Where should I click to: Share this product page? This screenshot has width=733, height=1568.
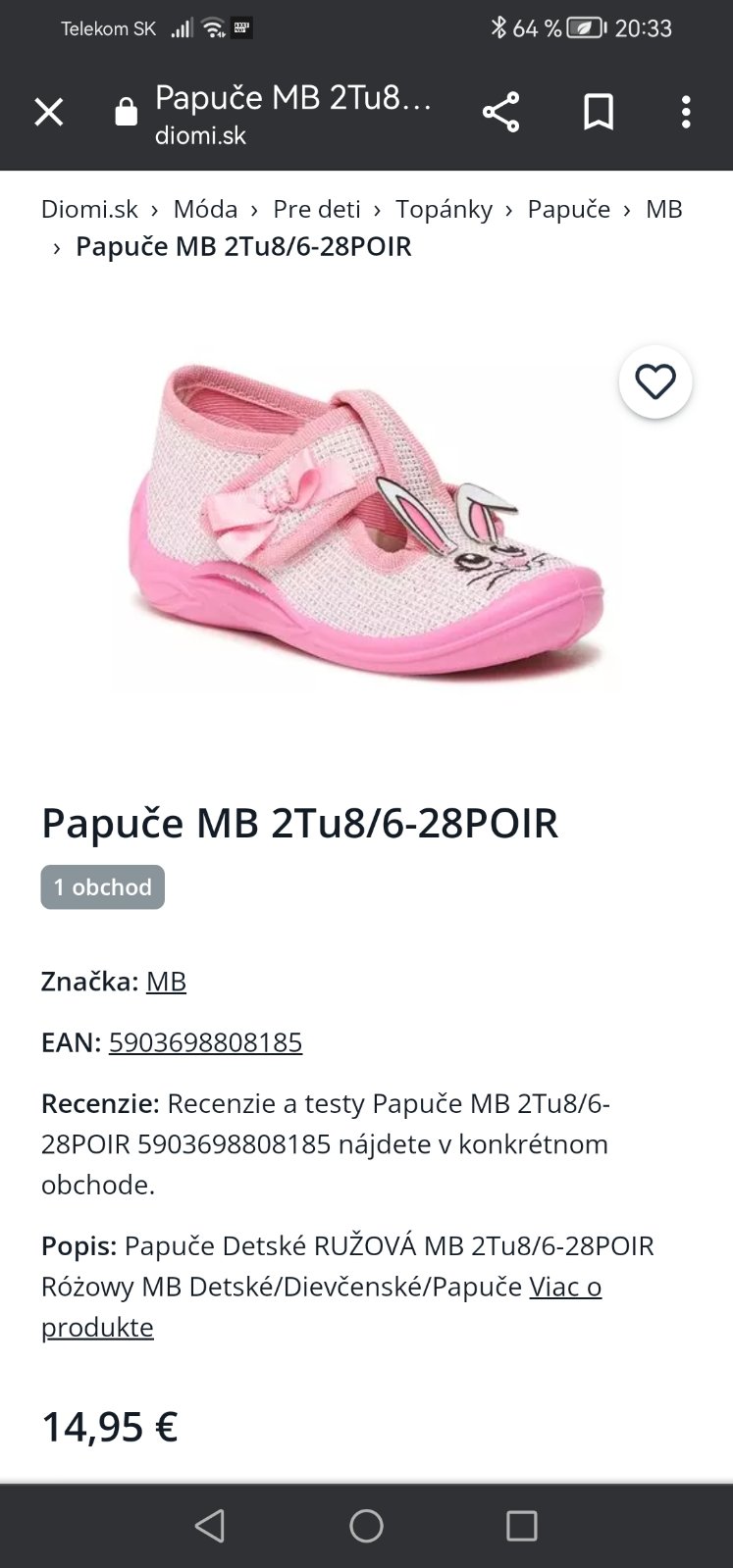[x=500, y=113]
